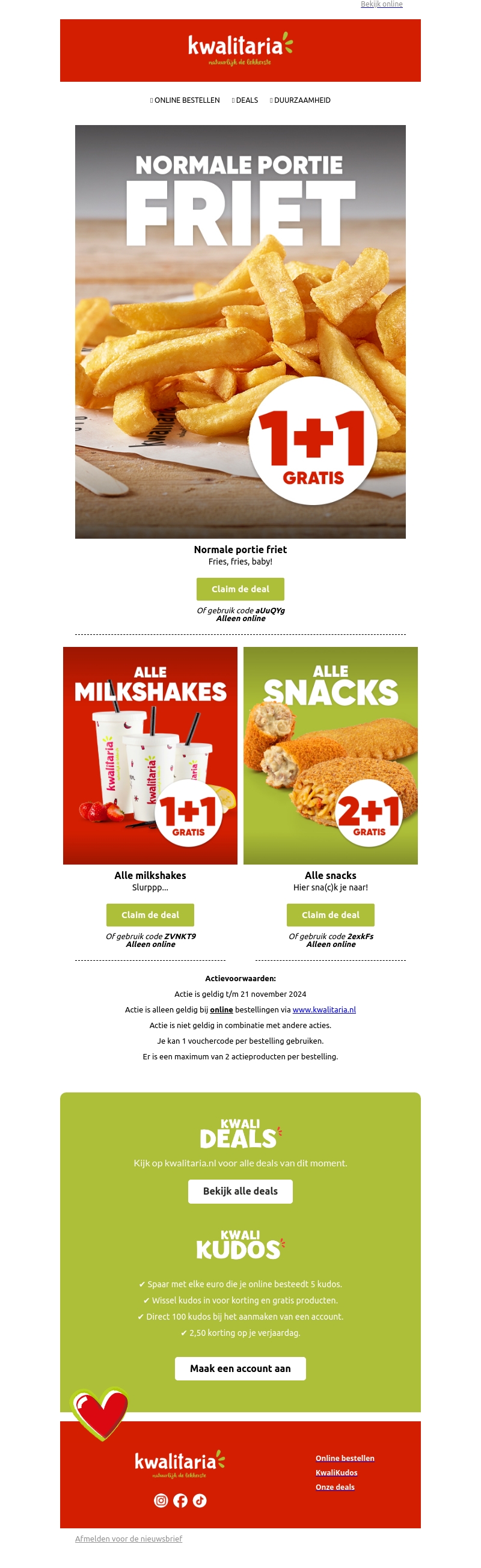481x1568 pixels.
Task: Unsubscribe via Afmelden voor de nieuwsbrief
Action: [129, 1538]
